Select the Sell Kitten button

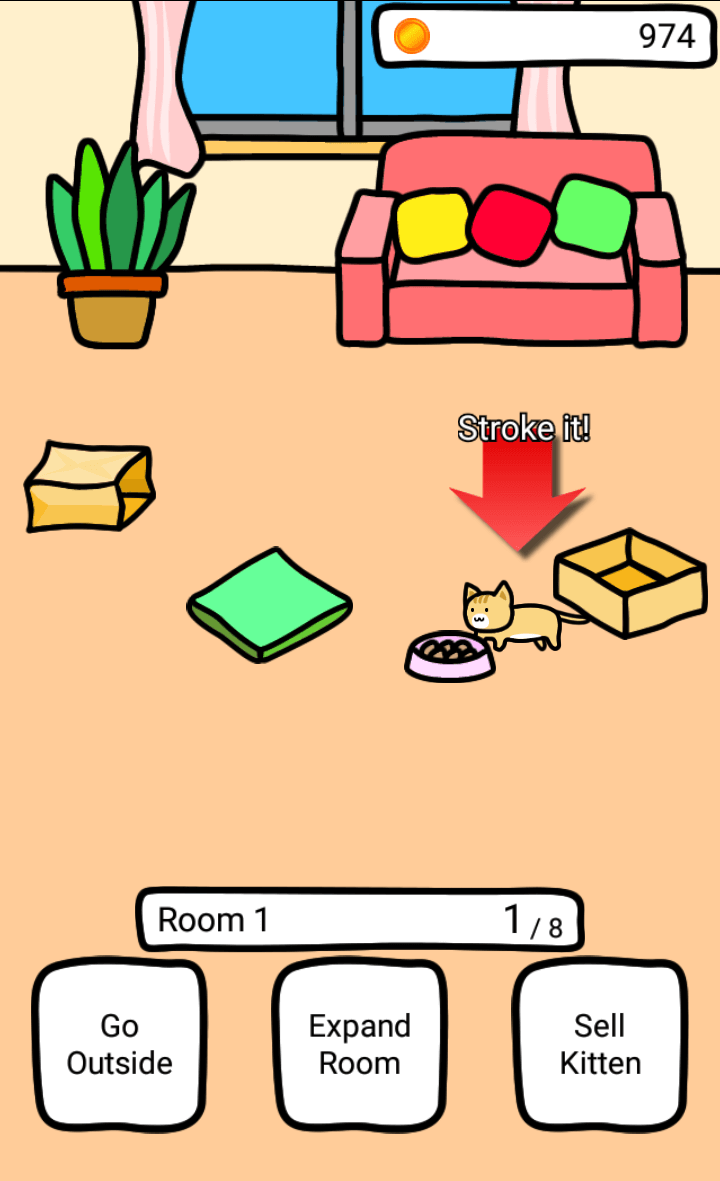pos(600,1045)
